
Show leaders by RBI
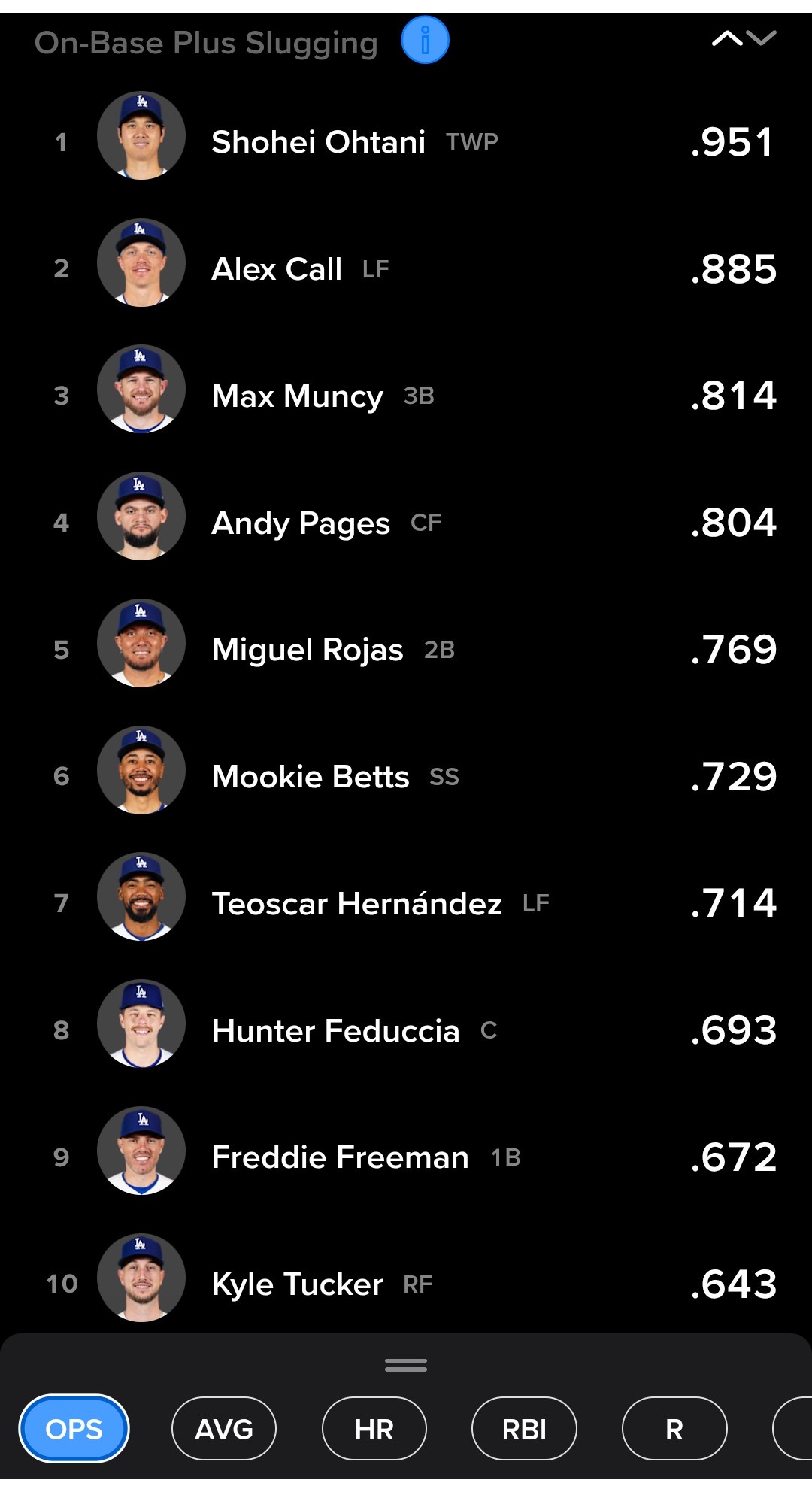(524, 1429)
